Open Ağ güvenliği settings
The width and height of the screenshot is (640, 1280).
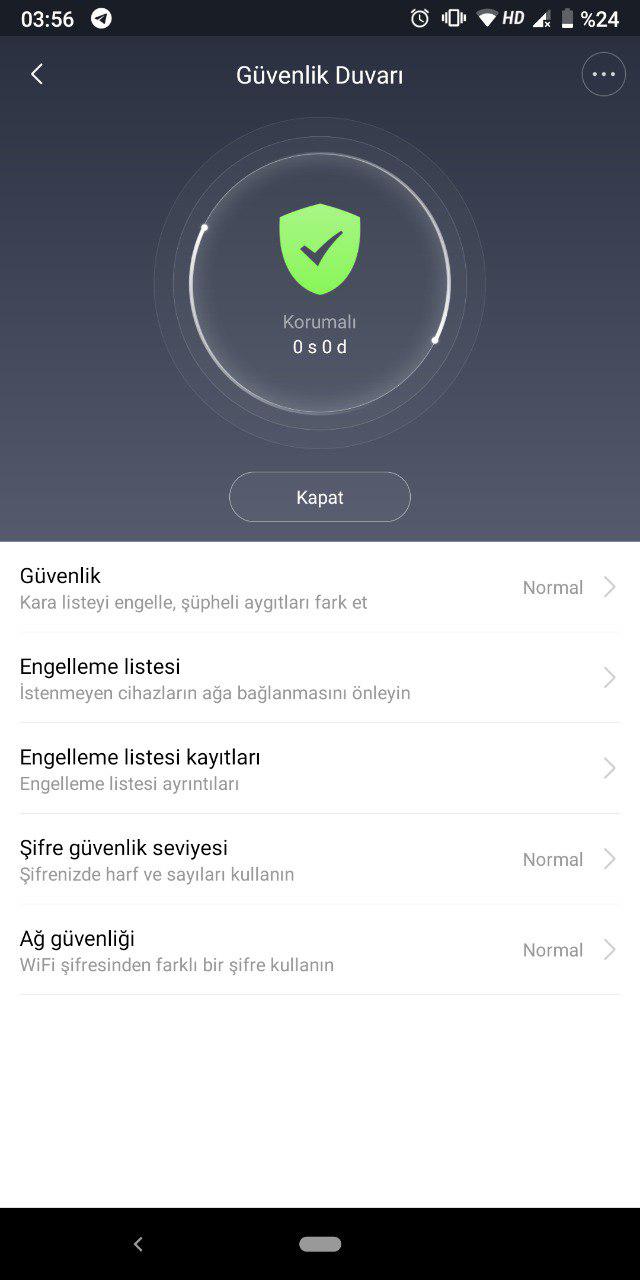pyautogui.click(x=320, y=950)
